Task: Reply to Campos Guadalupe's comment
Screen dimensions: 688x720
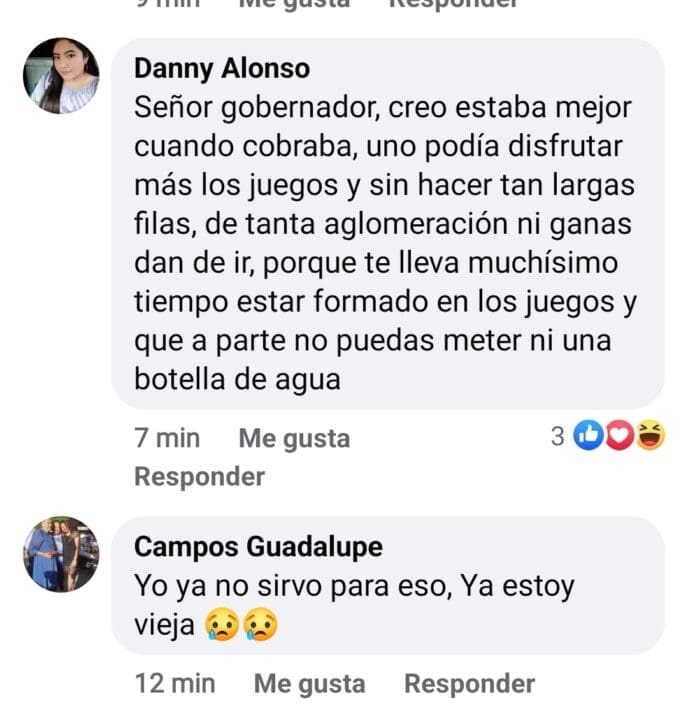Action: [469, 684]
